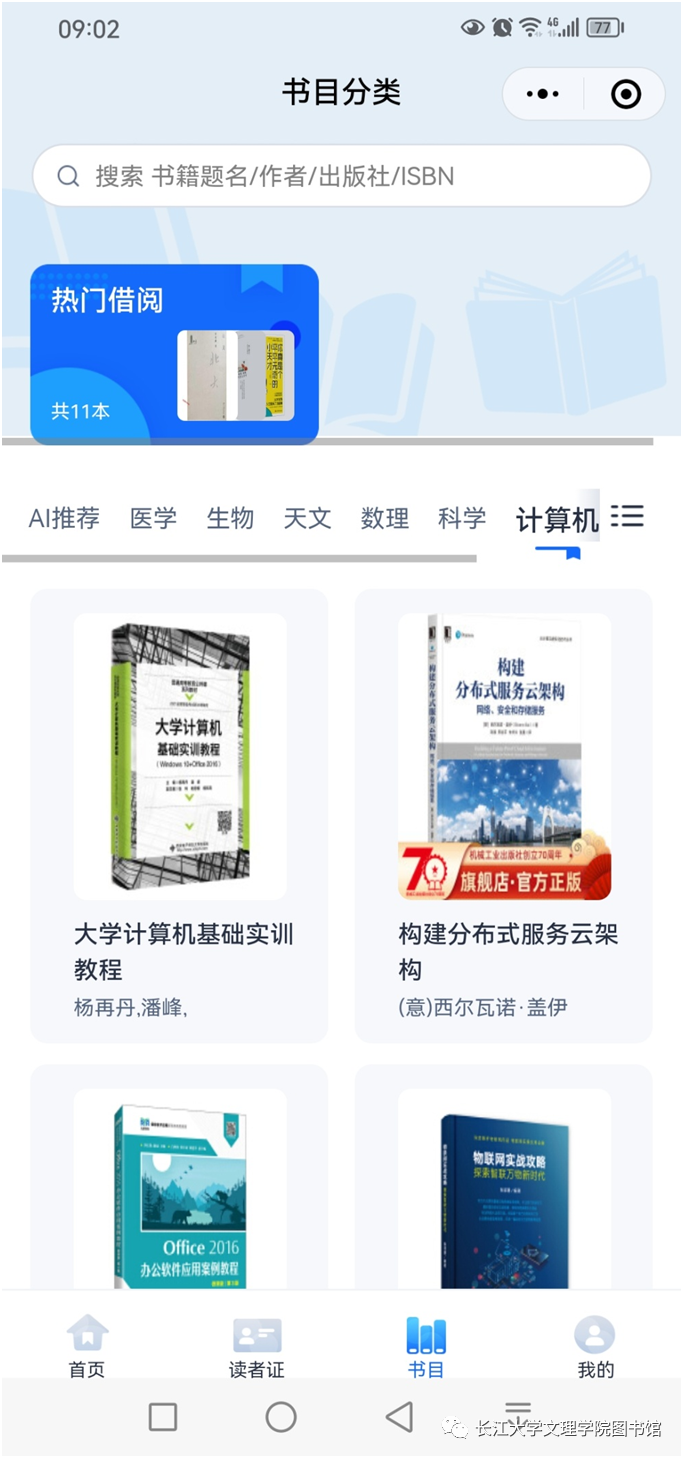This screenshot has width=683, height=1458.
Task: Show 生物 category books
Action: coord(230,518)
